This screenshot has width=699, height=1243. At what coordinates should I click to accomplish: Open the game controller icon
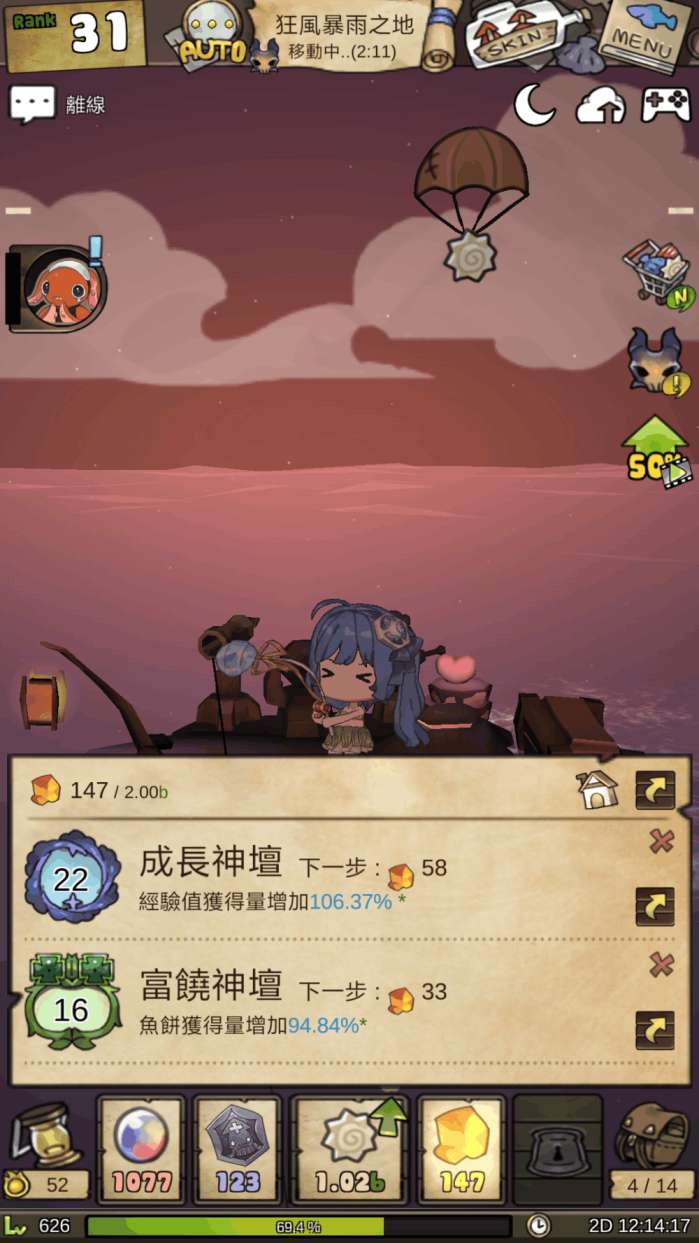pyautogui.click(x=666, y=104)
